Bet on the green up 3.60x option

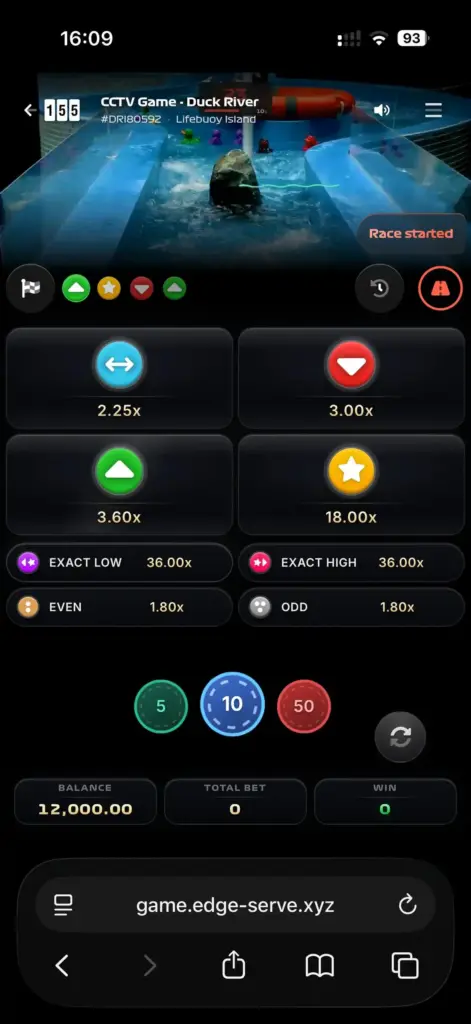click(120, 485)
